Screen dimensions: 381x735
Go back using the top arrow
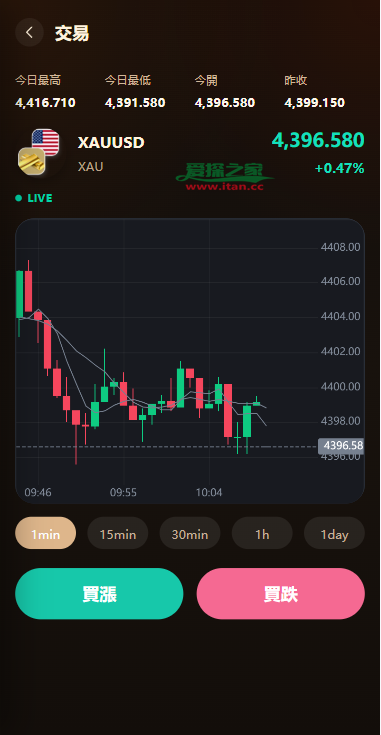tap(29, 32)
